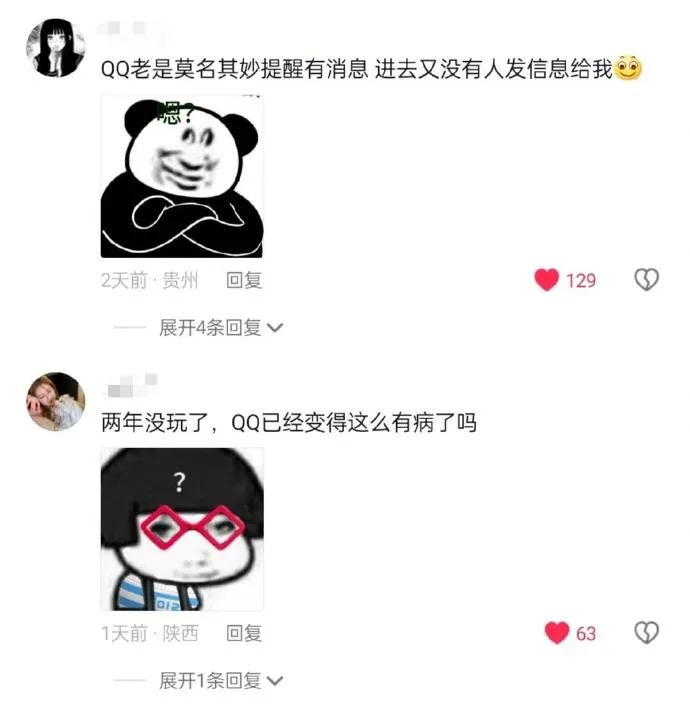
Task: Like the comment from 贵州 with 129 likes
Action: tap(547, 280)
